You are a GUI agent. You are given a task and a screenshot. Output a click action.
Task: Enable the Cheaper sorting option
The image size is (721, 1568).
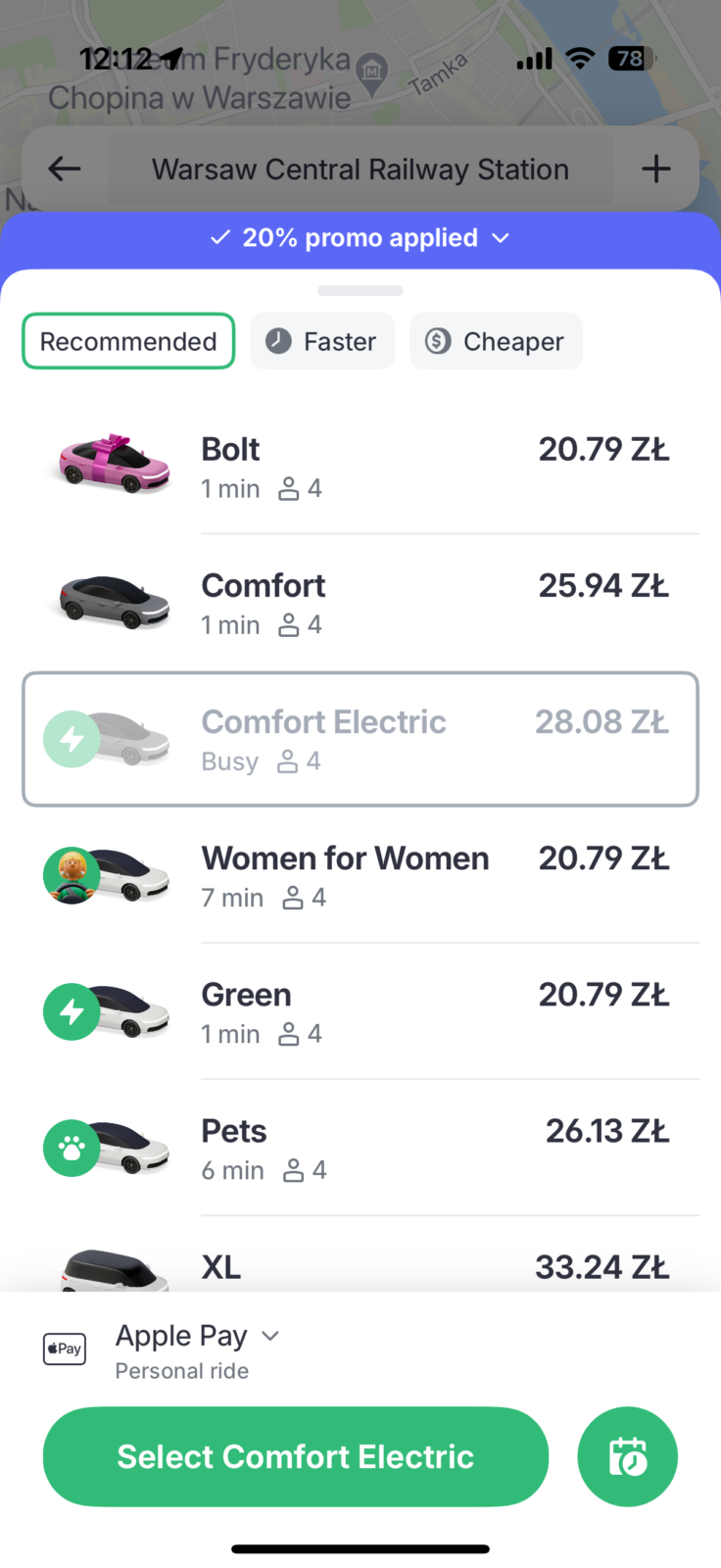496,340
